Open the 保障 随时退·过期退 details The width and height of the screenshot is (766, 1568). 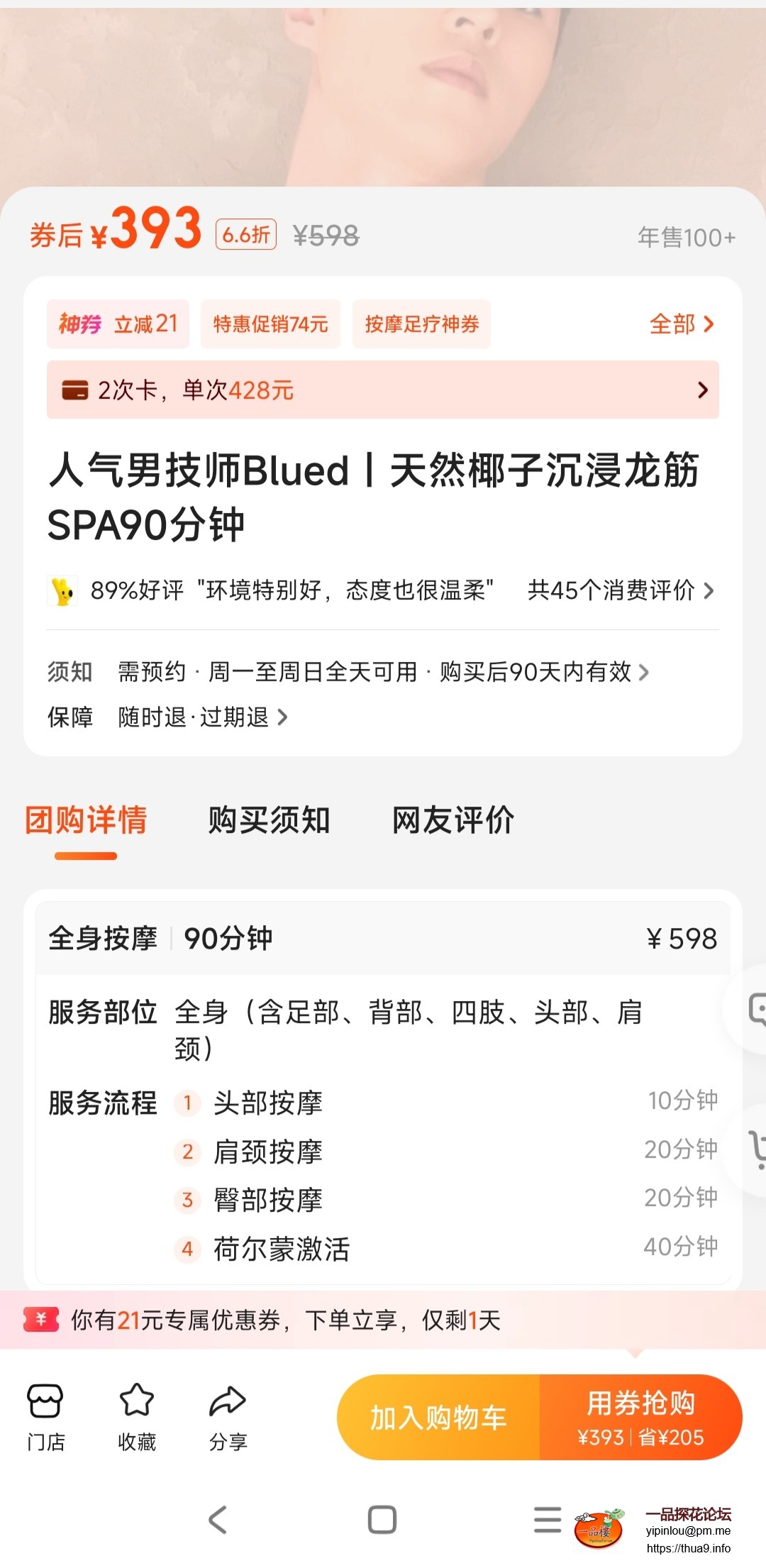203,717
